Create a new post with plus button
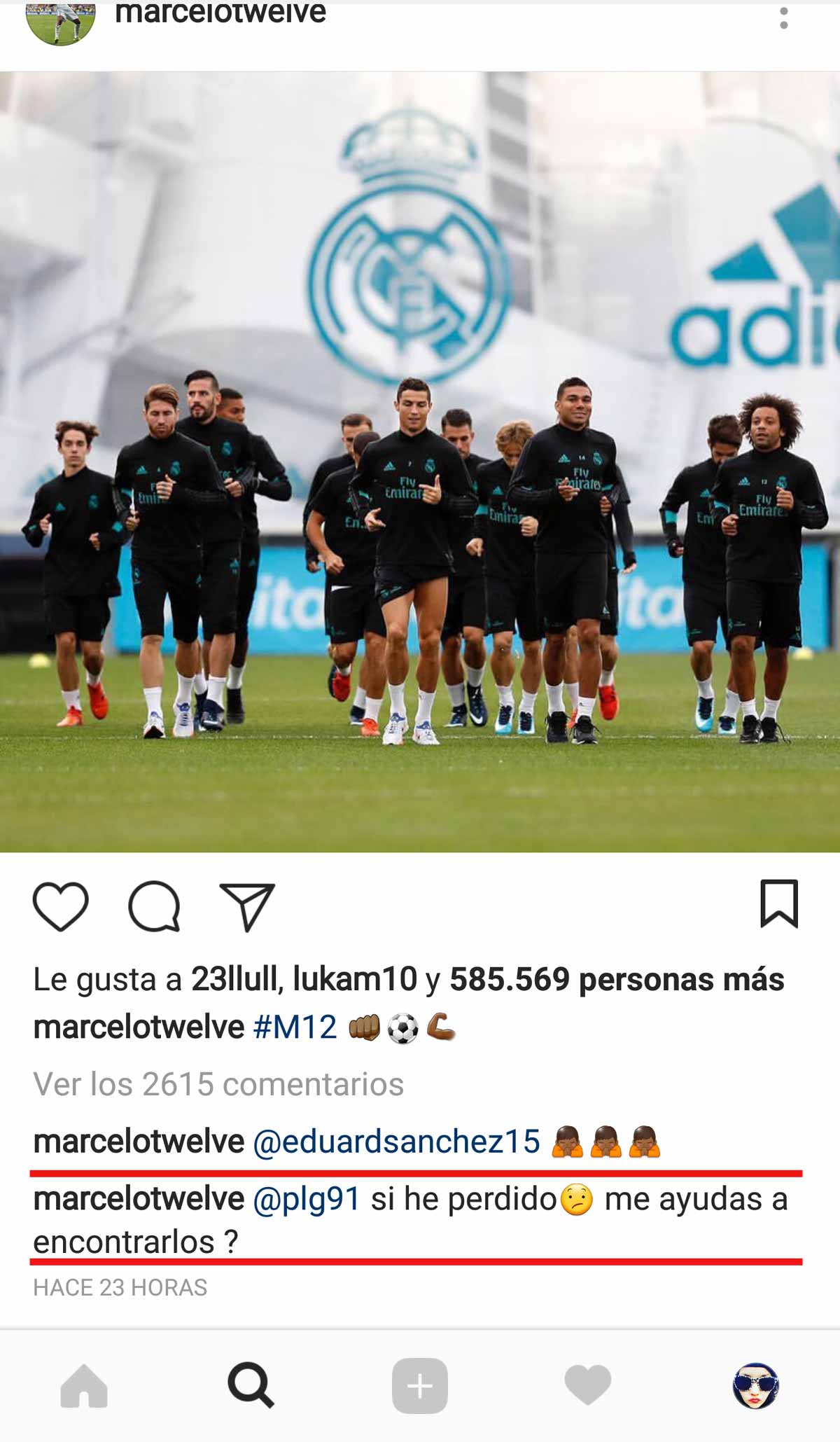Screen dimensions: 840x1442 419,1385
